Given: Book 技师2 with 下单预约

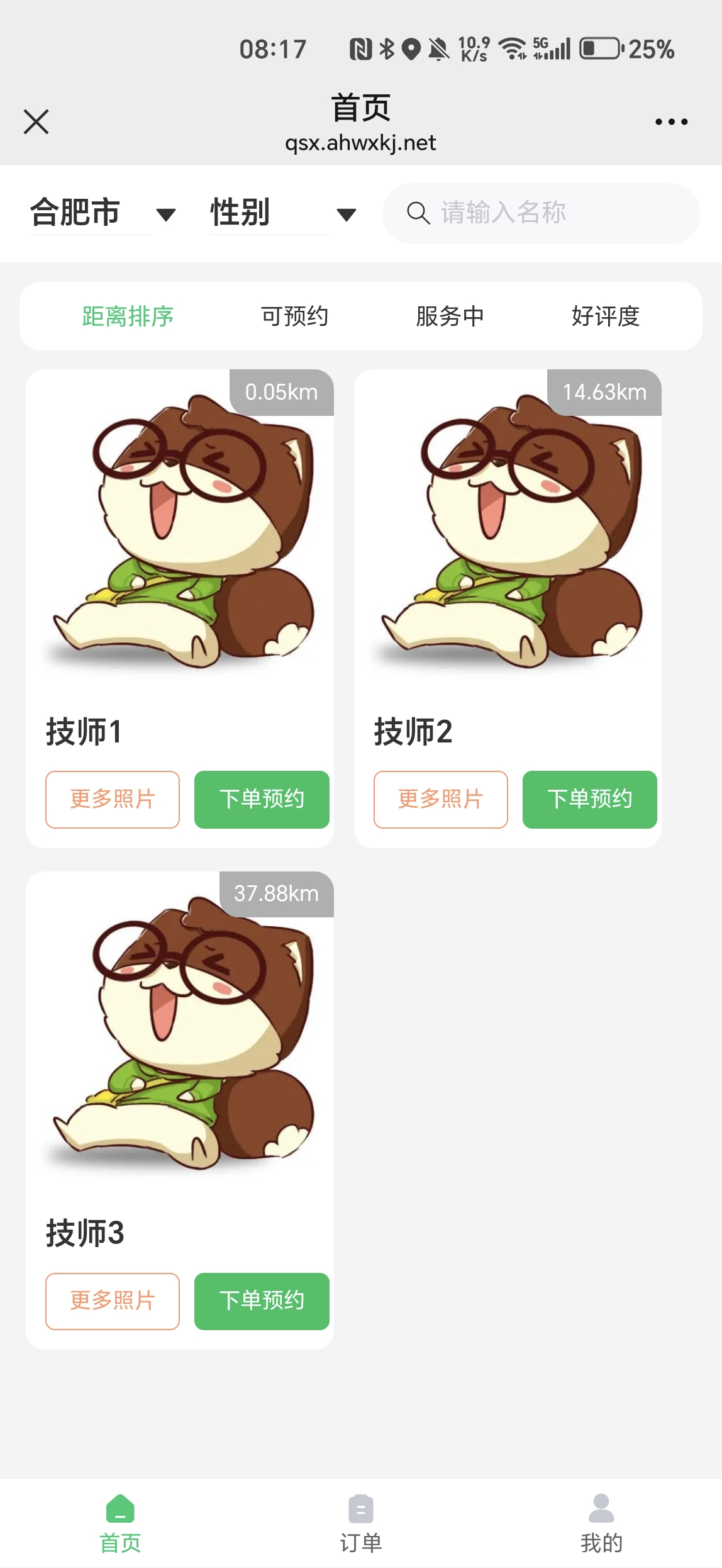Looking at the screenshot, I should point(589,799).
